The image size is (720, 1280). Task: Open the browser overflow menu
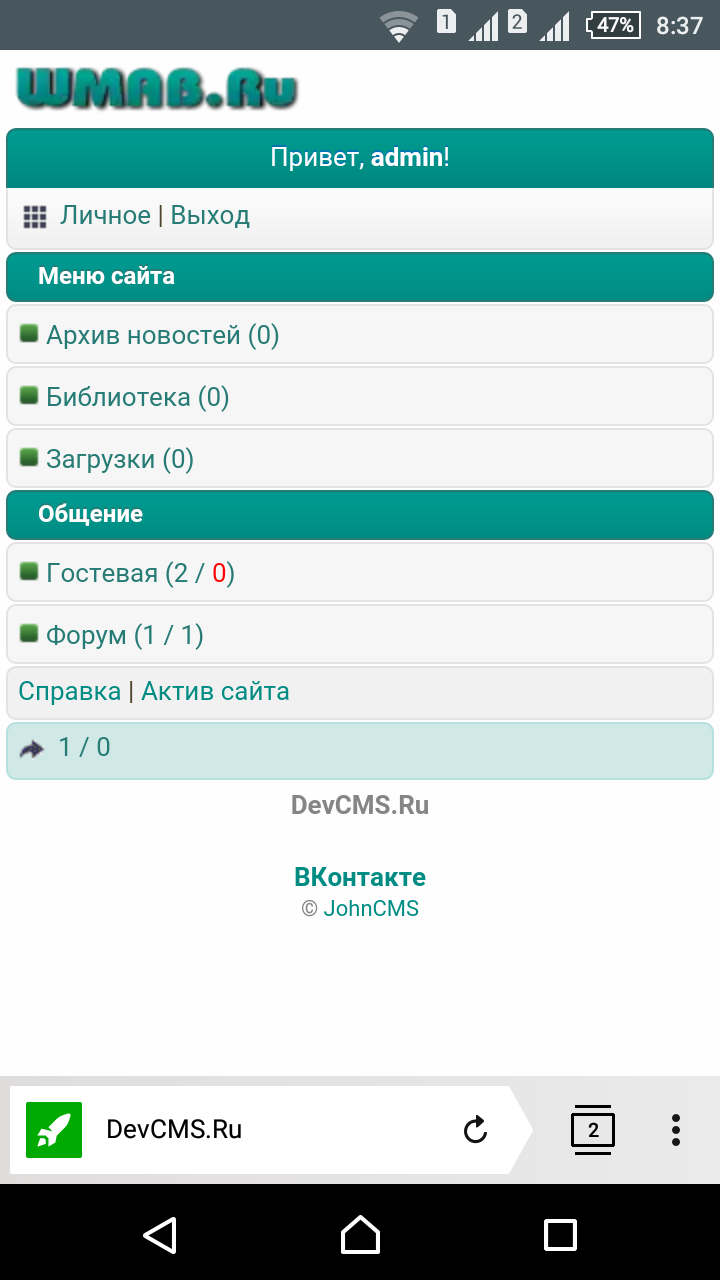tap(676, 1130)
